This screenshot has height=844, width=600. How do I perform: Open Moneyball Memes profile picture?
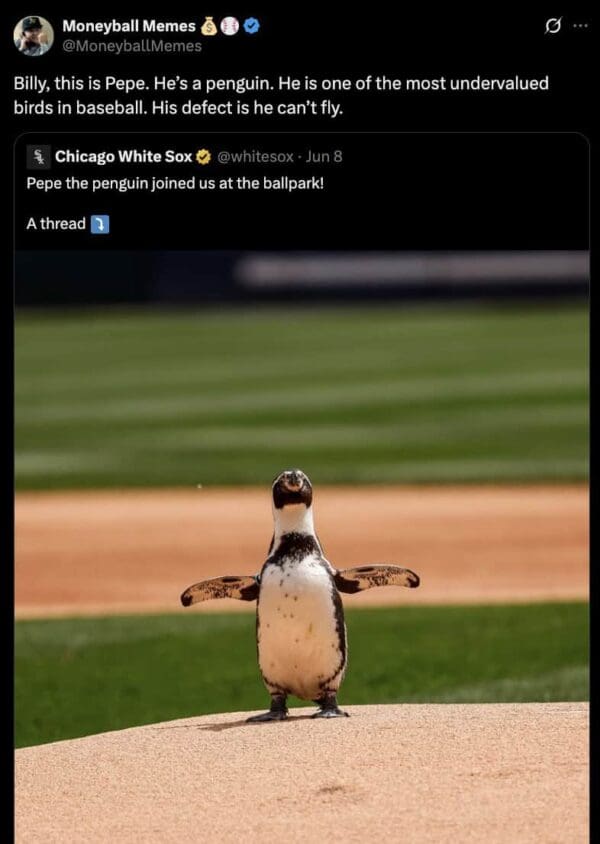pos(33,36)
